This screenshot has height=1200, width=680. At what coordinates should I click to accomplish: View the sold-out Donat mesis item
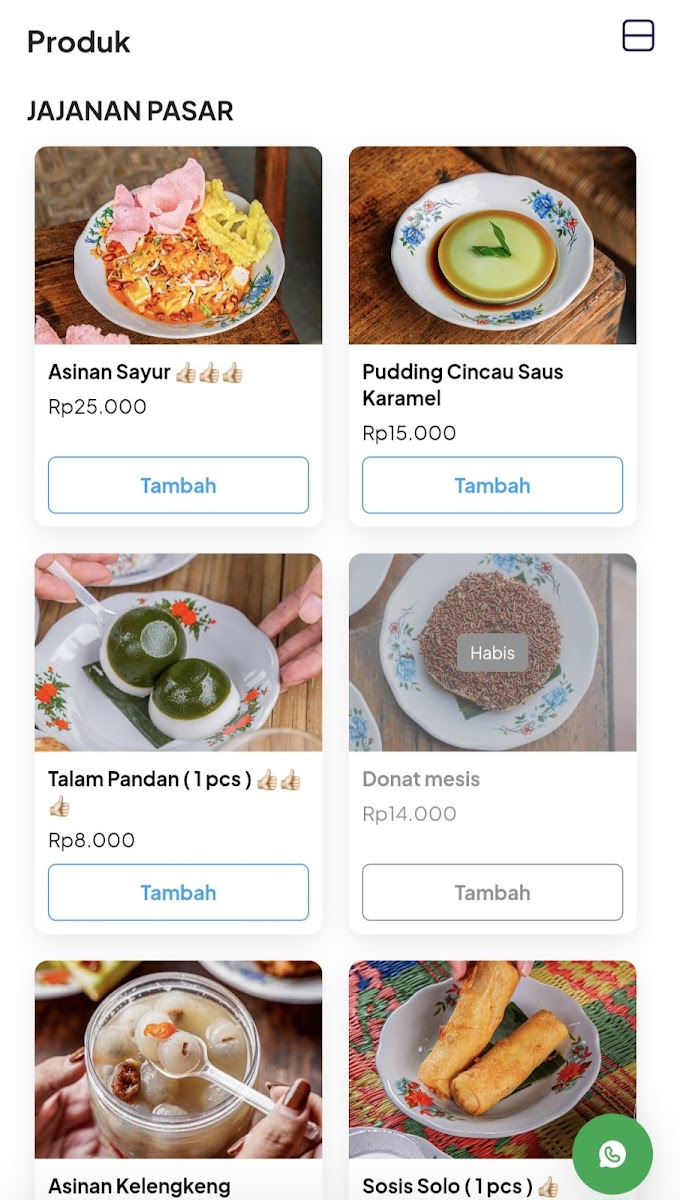(x=492, y=652)
